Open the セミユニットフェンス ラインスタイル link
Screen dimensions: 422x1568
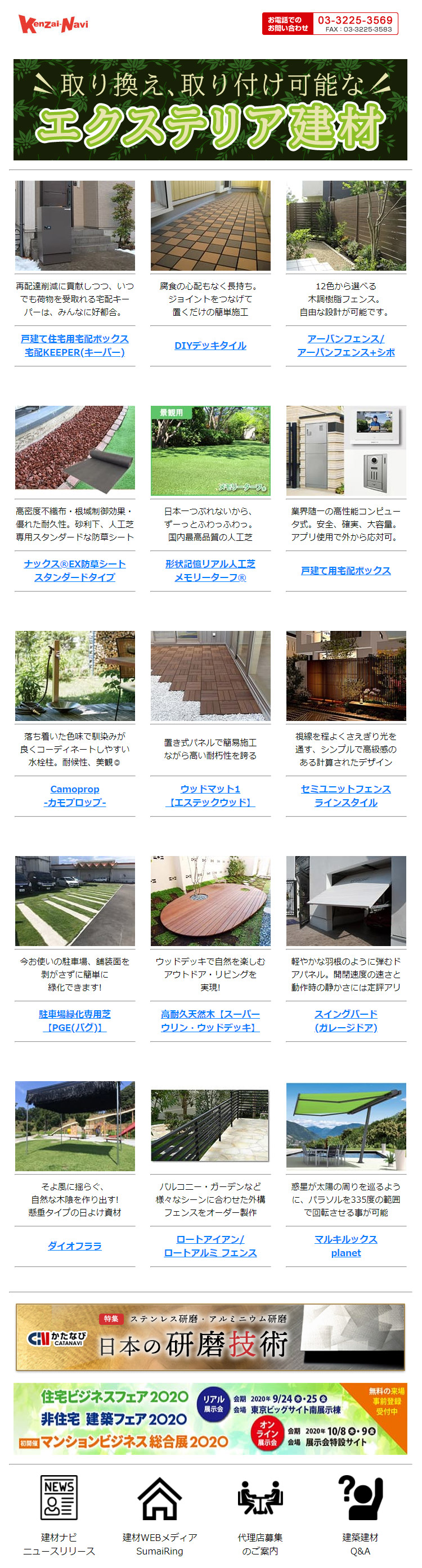pos(345,796)
